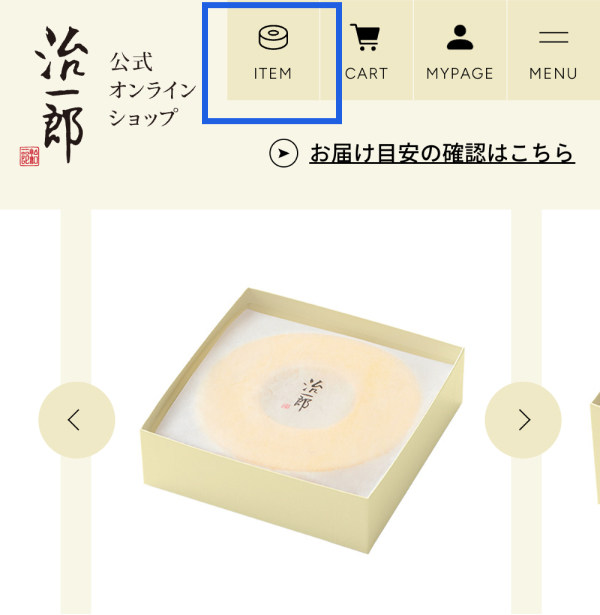This screenshot has height=615, width=600.
Task: Tap the 治一郎 logo to go home
Action: 59,95
